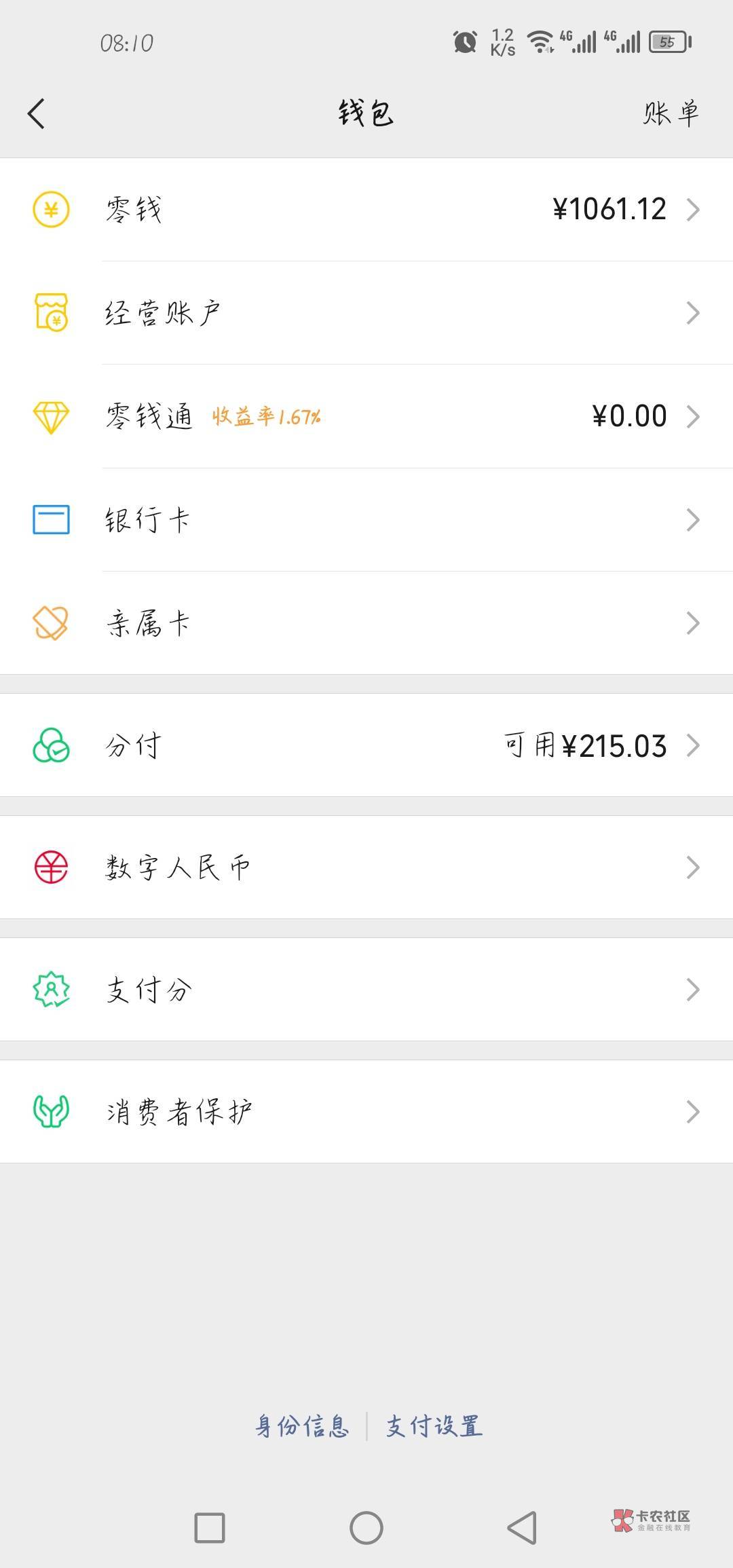Screen dimensions: 733x1568
Task: View 支付分
Action: [x=366, y=990]
